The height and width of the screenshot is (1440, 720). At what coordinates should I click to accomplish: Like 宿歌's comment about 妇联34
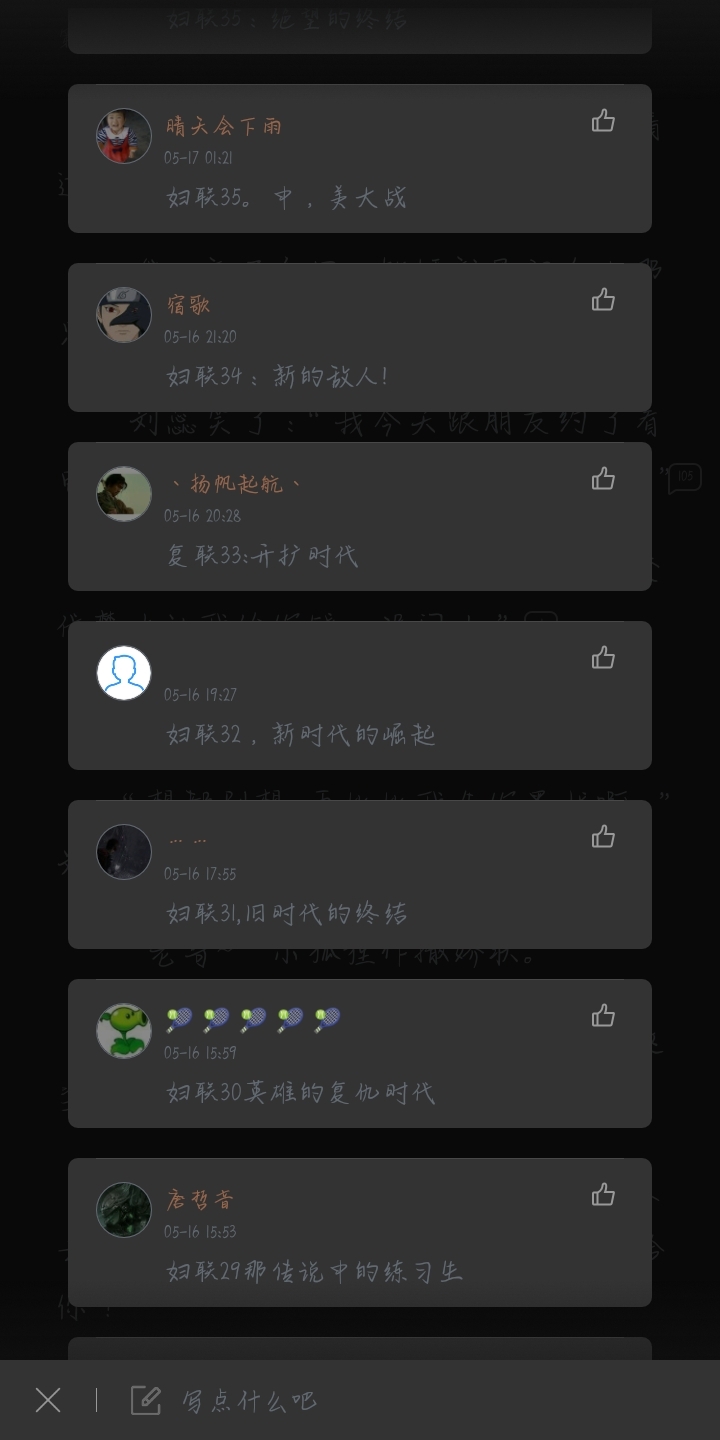603,300
